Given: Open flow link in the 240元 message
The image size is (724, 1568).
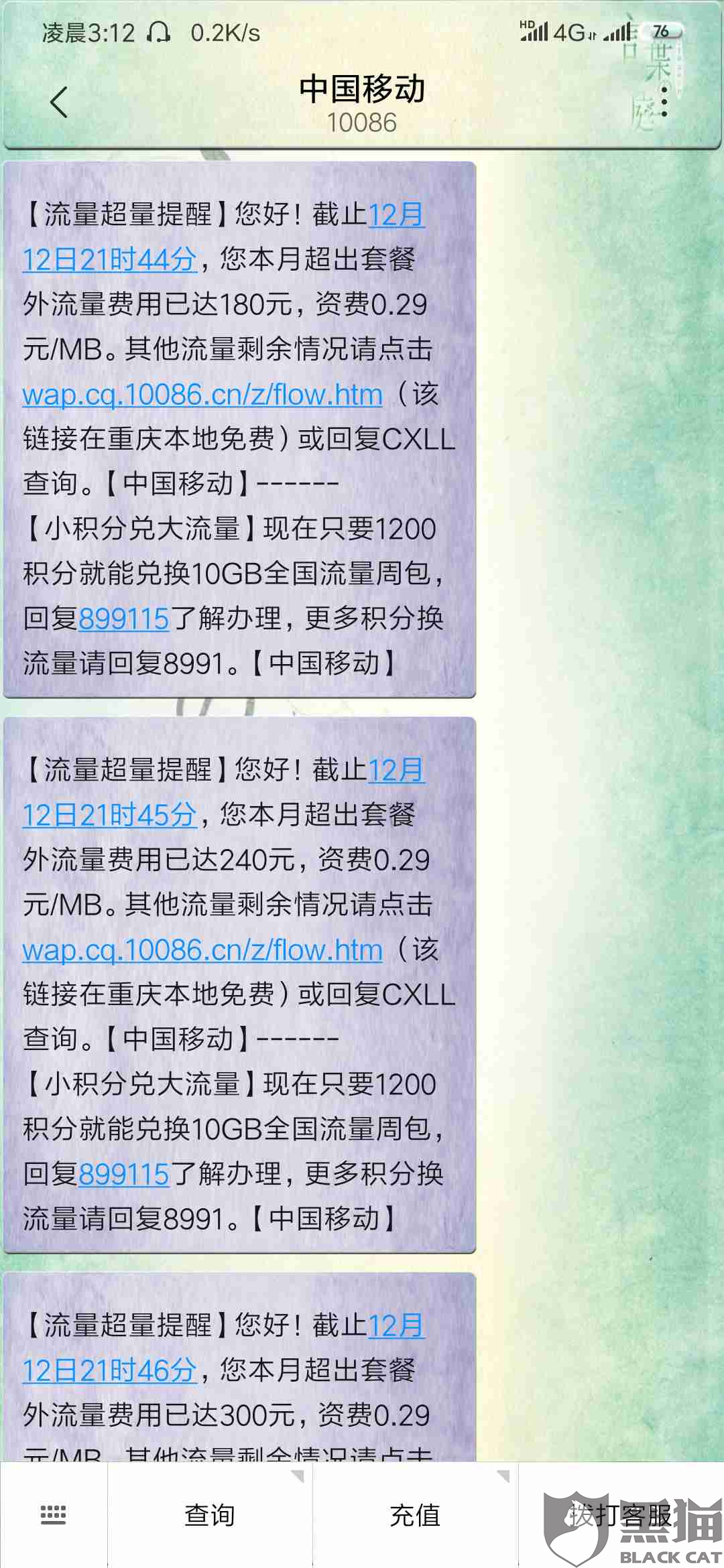Looking at the screenshot, I should tap(202, 950).
